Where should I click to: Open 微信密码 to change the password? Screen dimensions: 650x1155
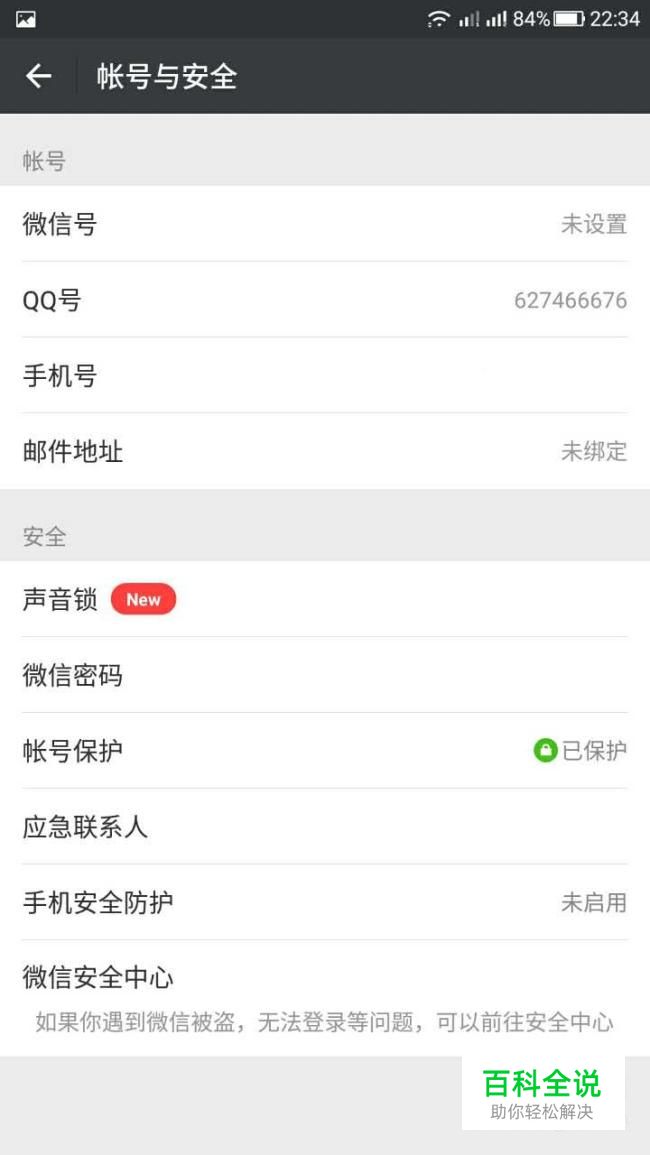324,675
